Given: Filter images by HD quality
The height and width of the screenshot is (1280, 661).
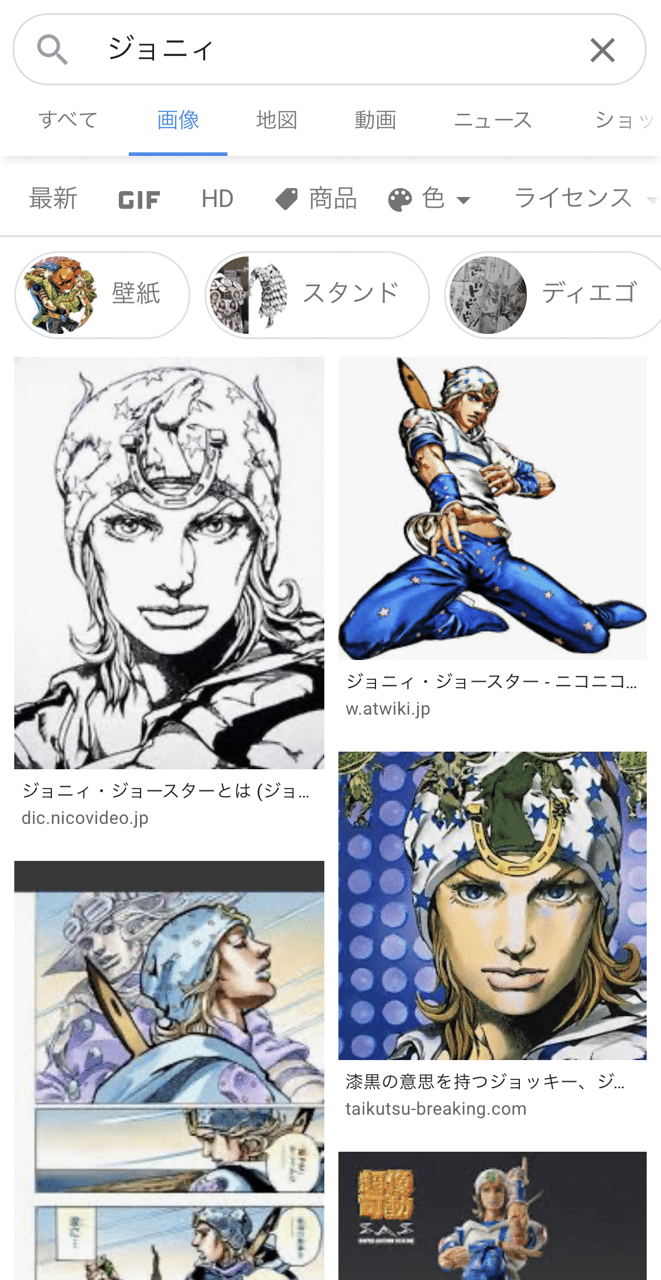Looking at the screenshot, I should pyautogui.click(x=217, y=199).
